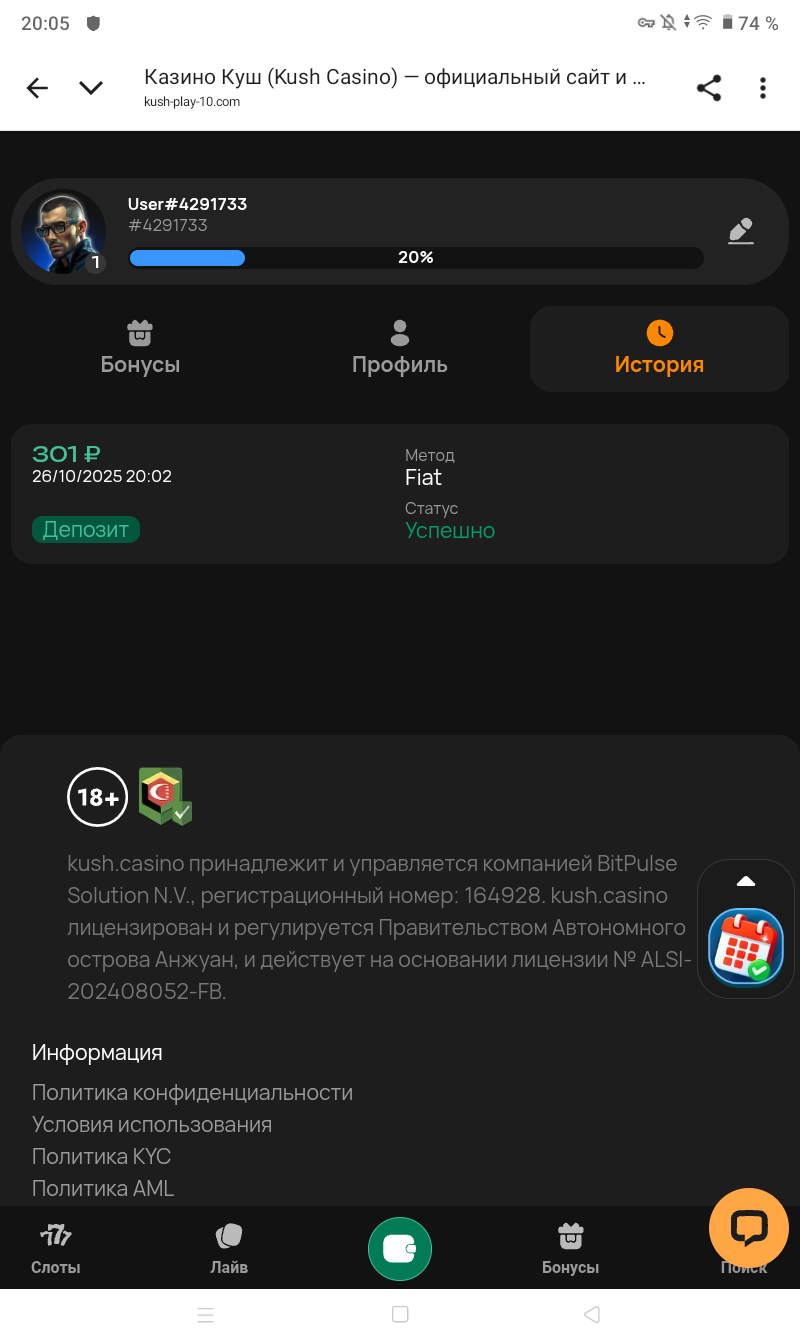800x1340 pixels.
Task: Open Политика KYC link
Action: (x=101, y=1156)
